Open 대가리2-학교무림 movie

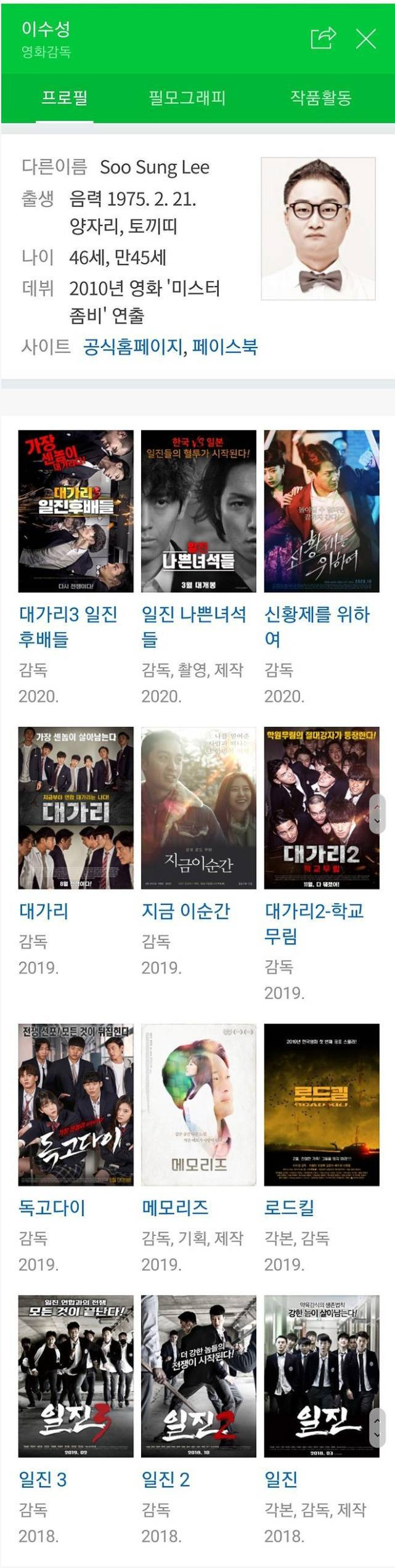click(322, 808)
